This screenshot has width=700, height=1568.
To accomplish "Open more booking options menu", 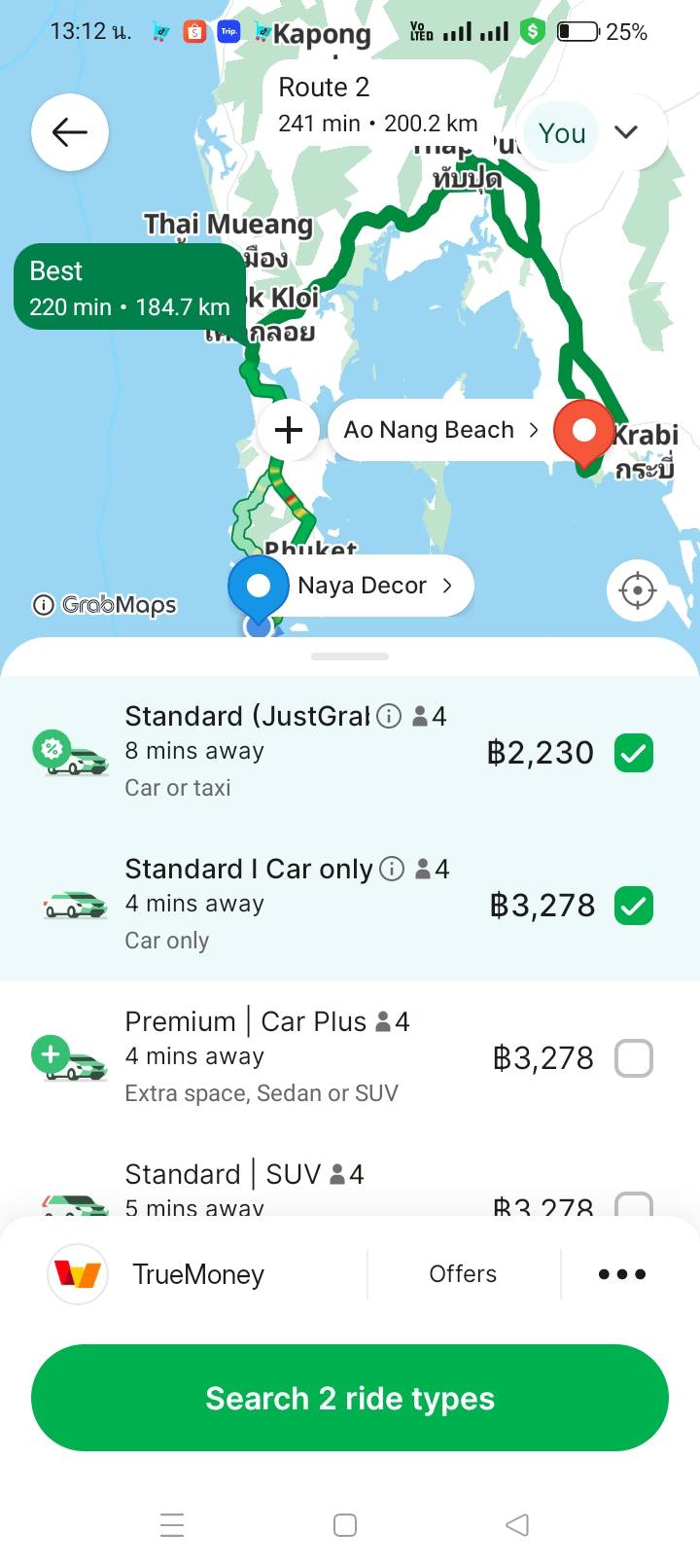I will tap(622, 1274).
